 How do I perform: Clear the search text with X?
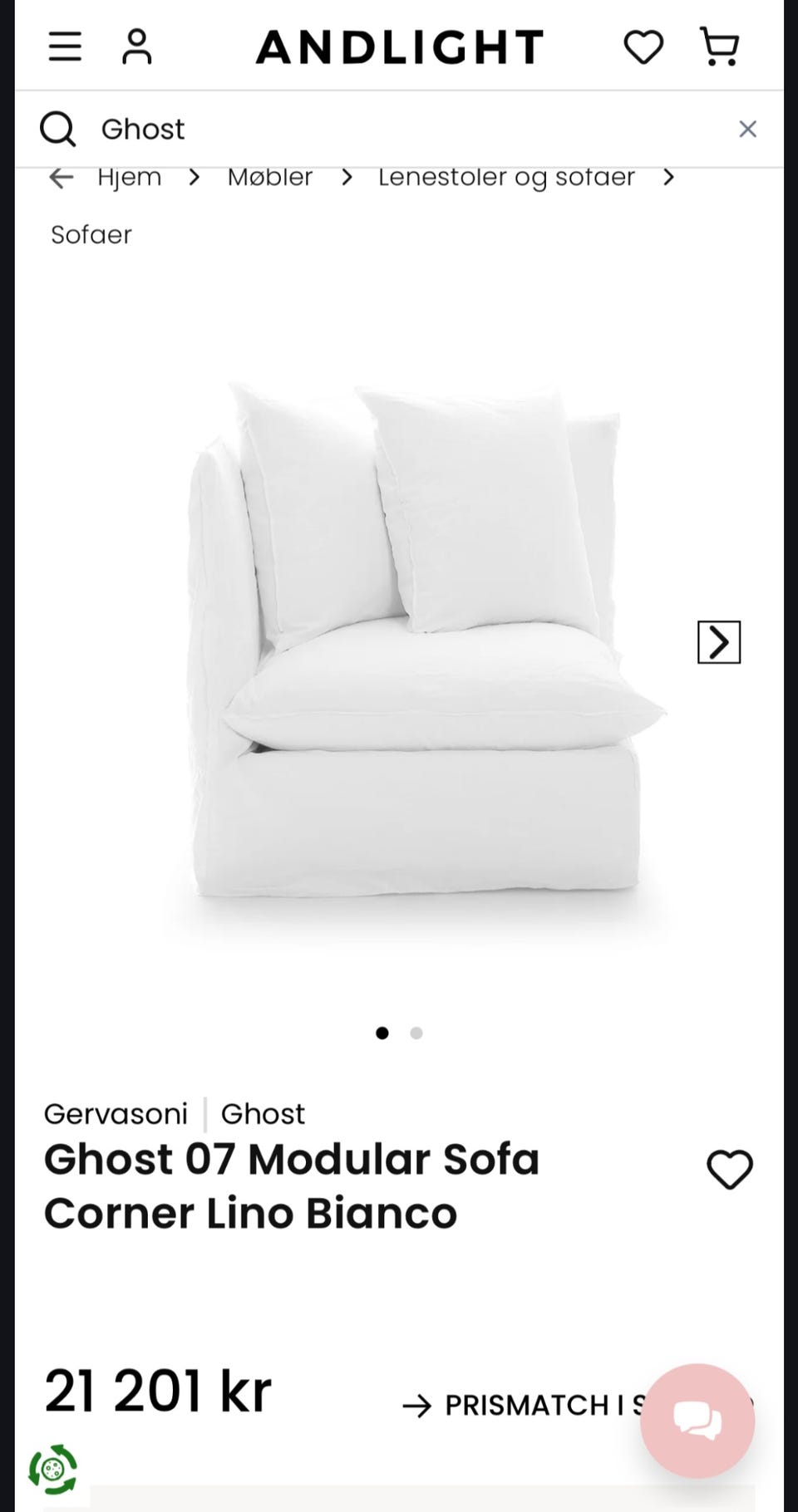click(x=747, y=129)
